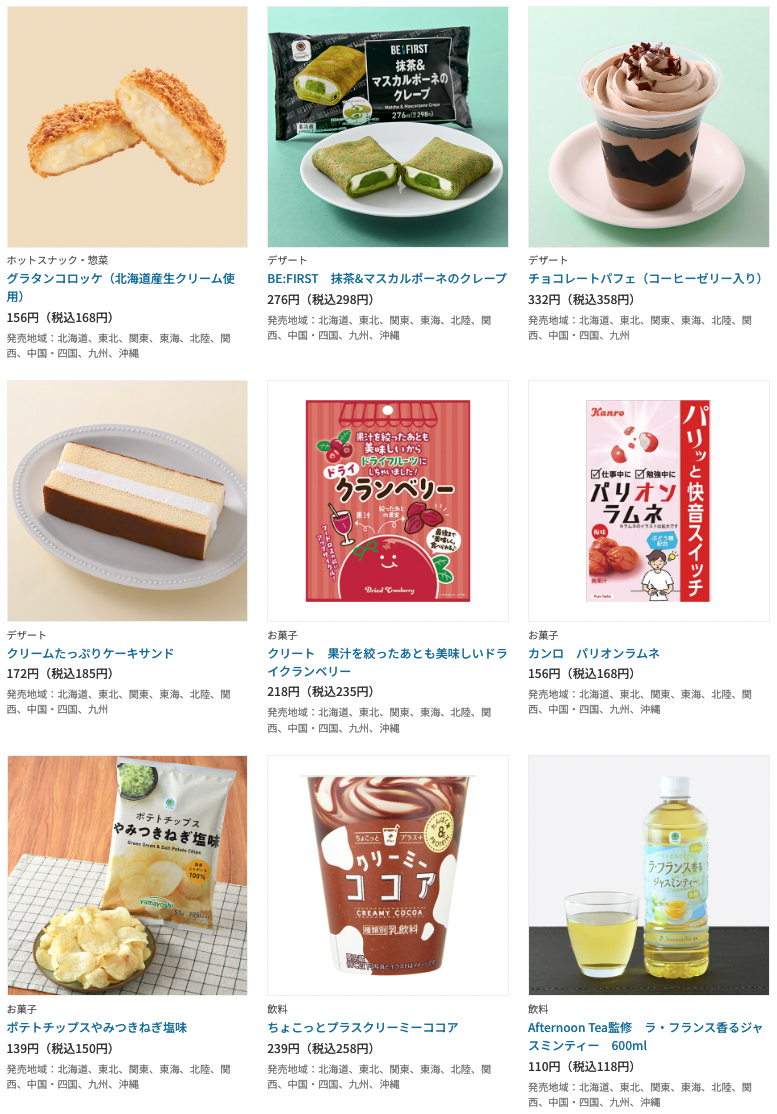Open the グラタンコロッケ product image

click(x=127, y=127)
